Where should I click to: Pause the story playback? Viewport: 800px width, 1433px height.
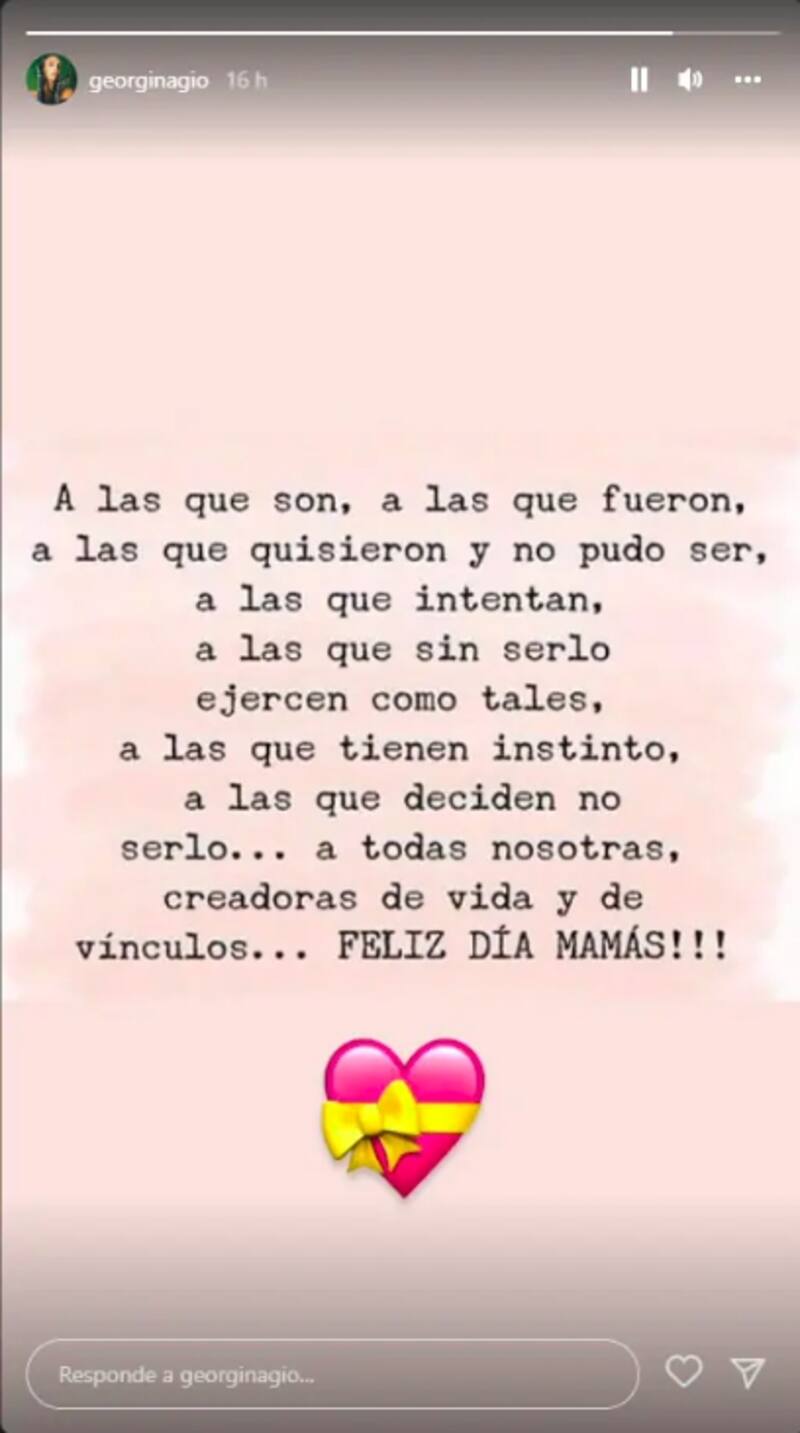(639, 80)
